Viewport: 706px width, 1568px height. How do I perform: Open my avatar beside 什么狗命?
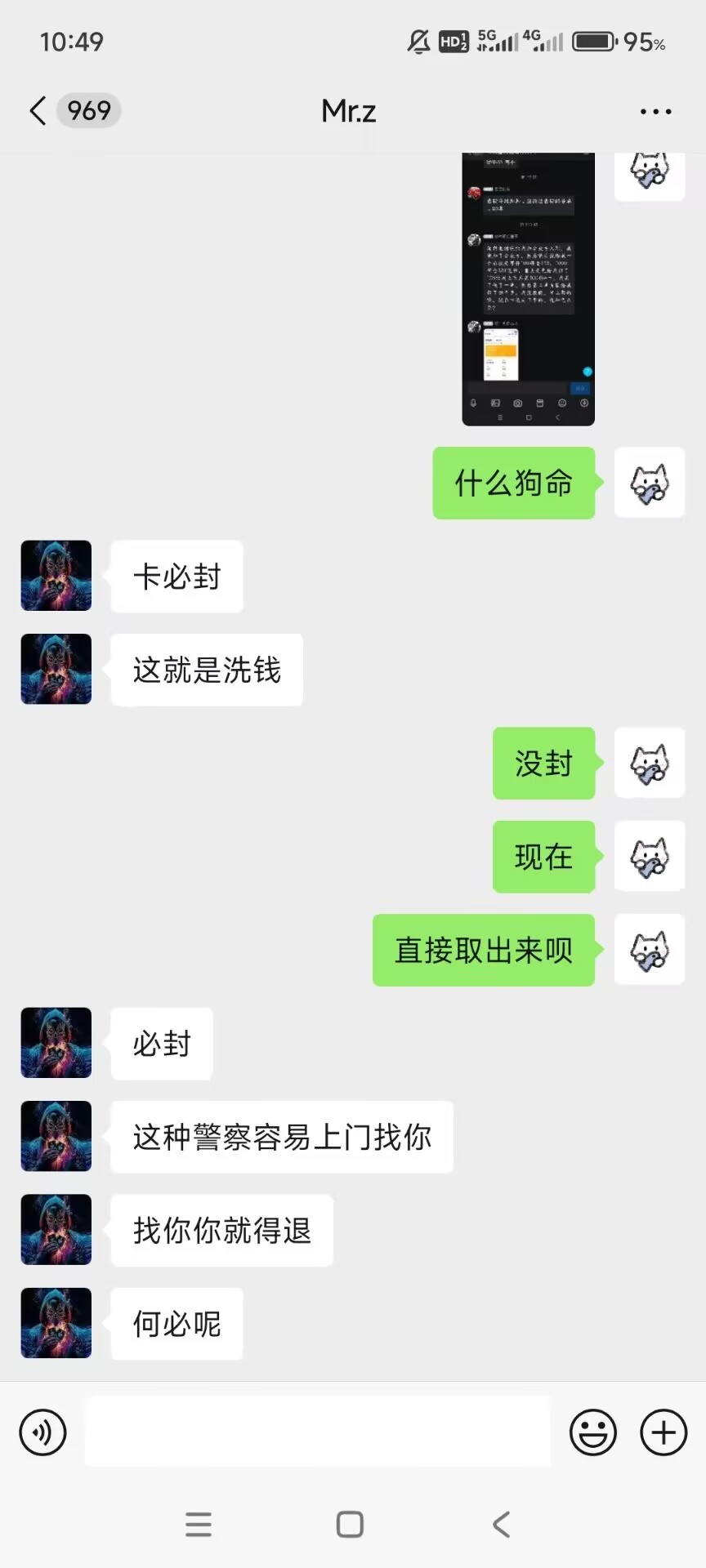click(x=650, y=483)
